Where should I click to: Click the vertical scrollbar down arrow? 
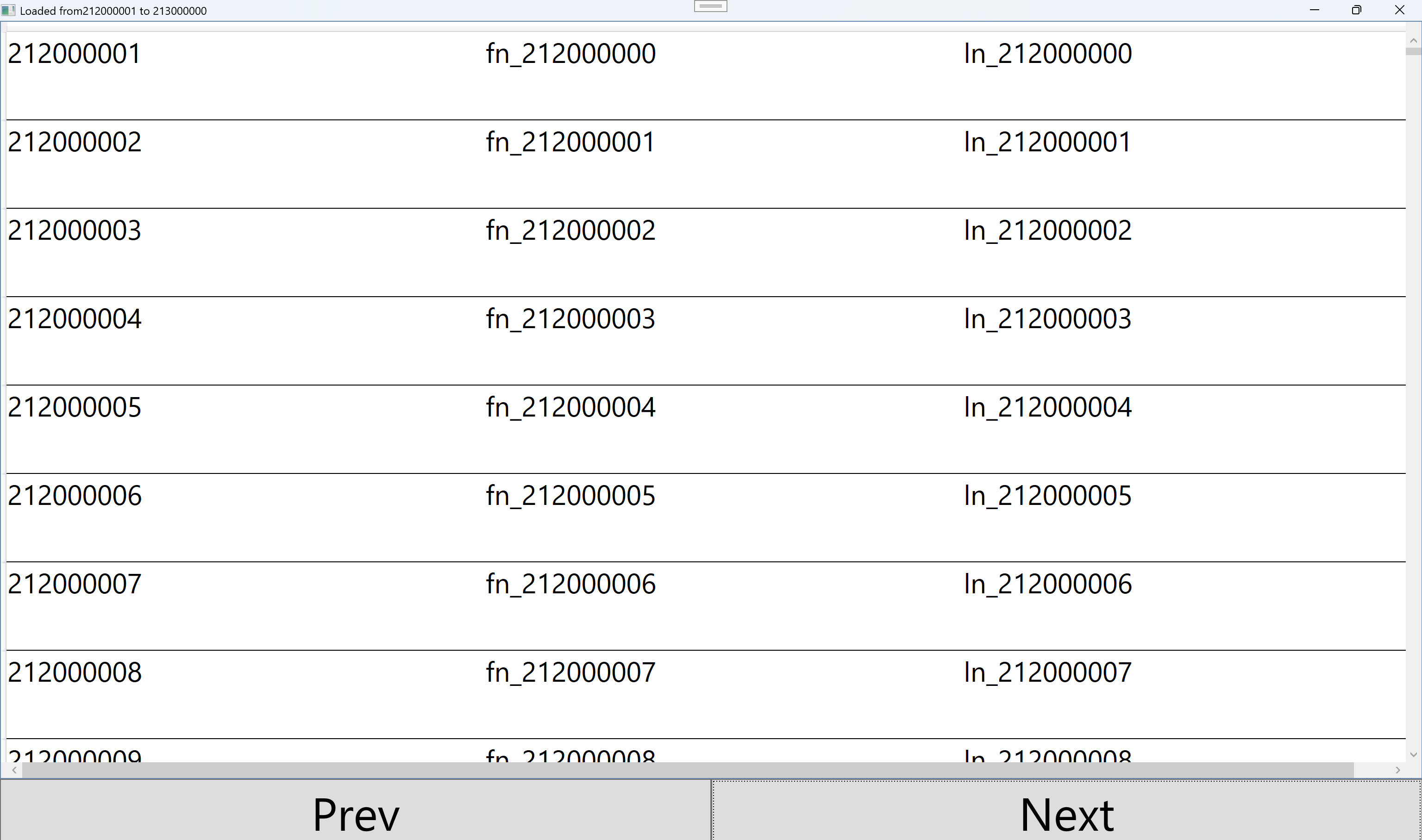1413,754
